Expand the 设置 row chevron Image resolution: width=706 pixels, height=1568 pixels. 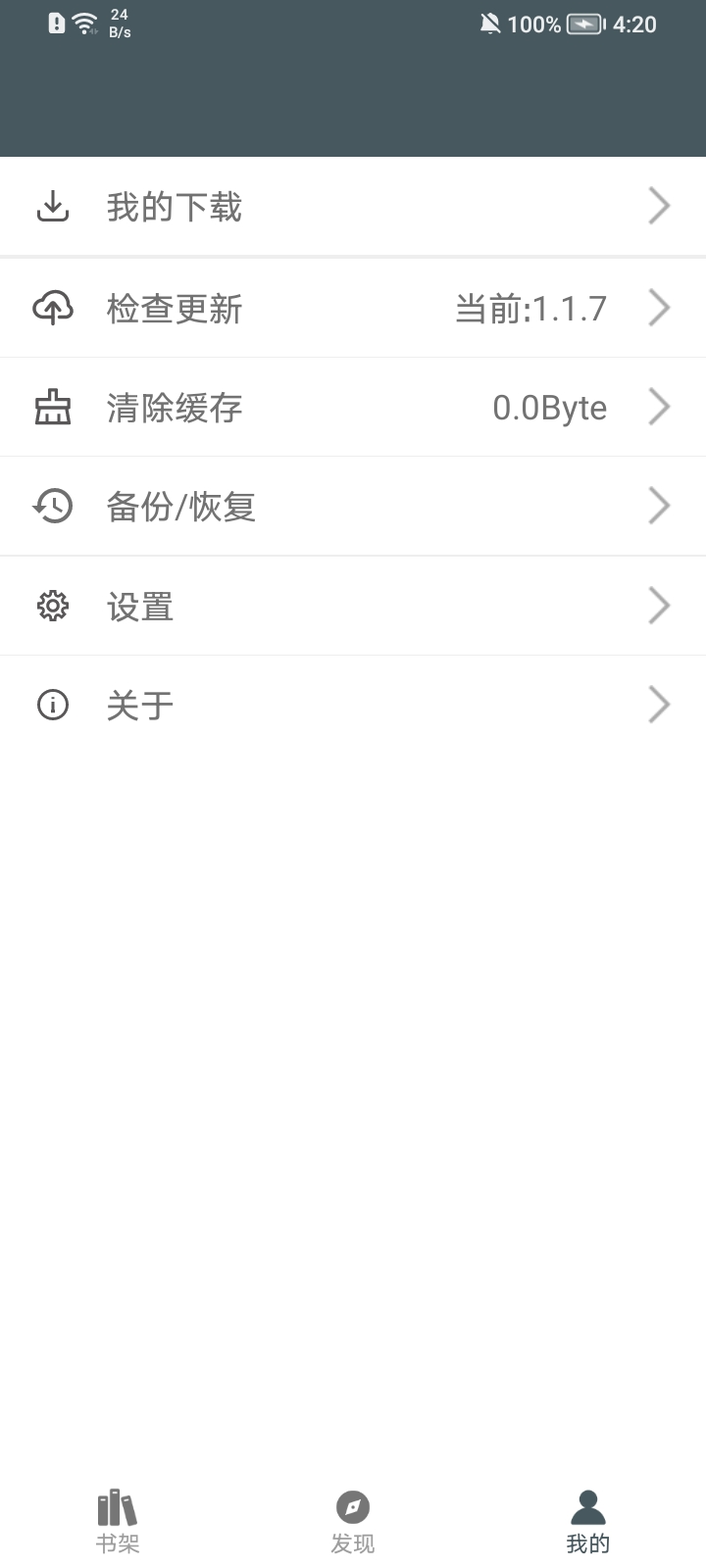[x=658, y=605]
